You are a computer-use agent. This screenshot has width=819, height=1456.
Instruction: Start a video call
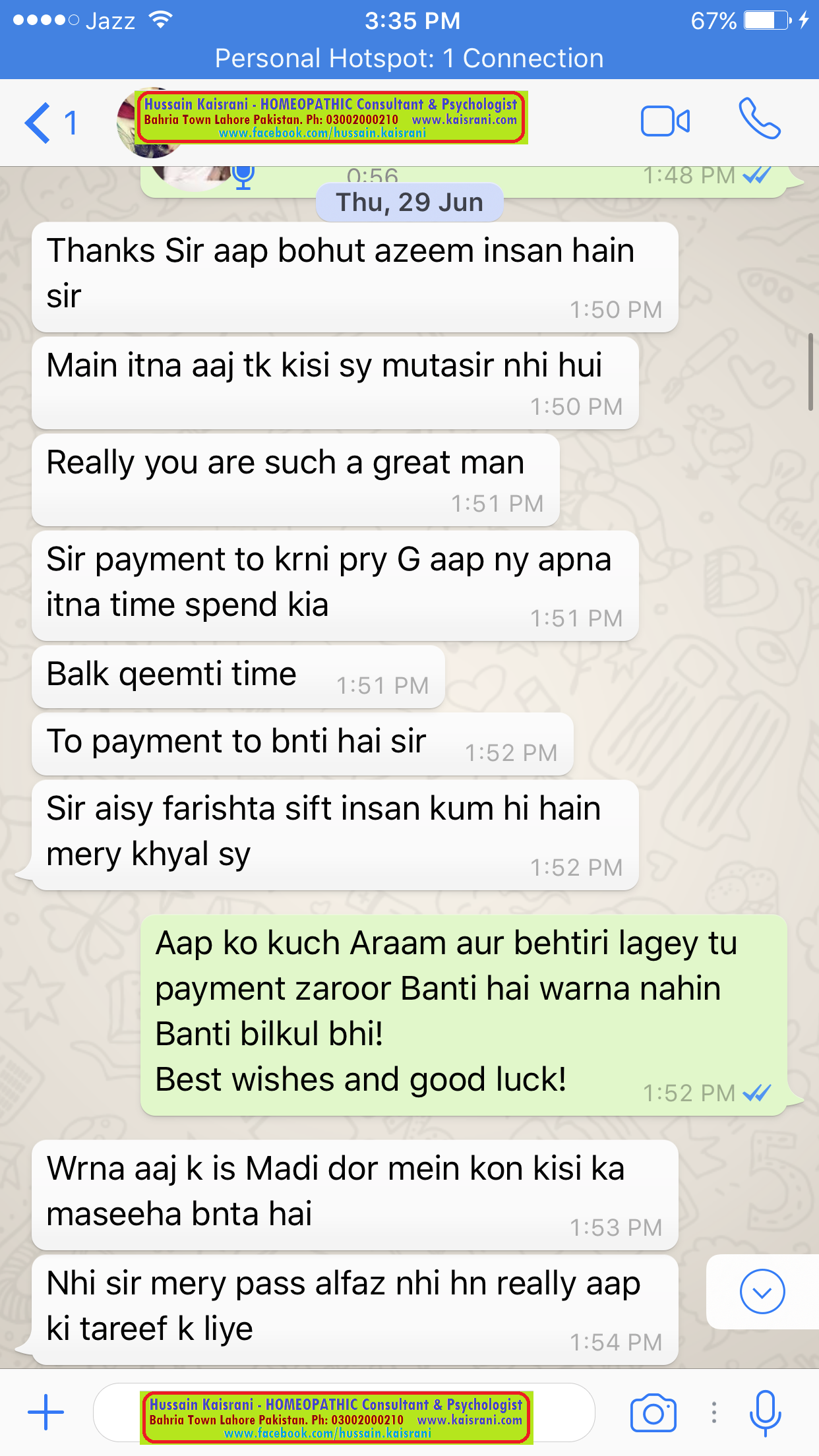point(665,121)
